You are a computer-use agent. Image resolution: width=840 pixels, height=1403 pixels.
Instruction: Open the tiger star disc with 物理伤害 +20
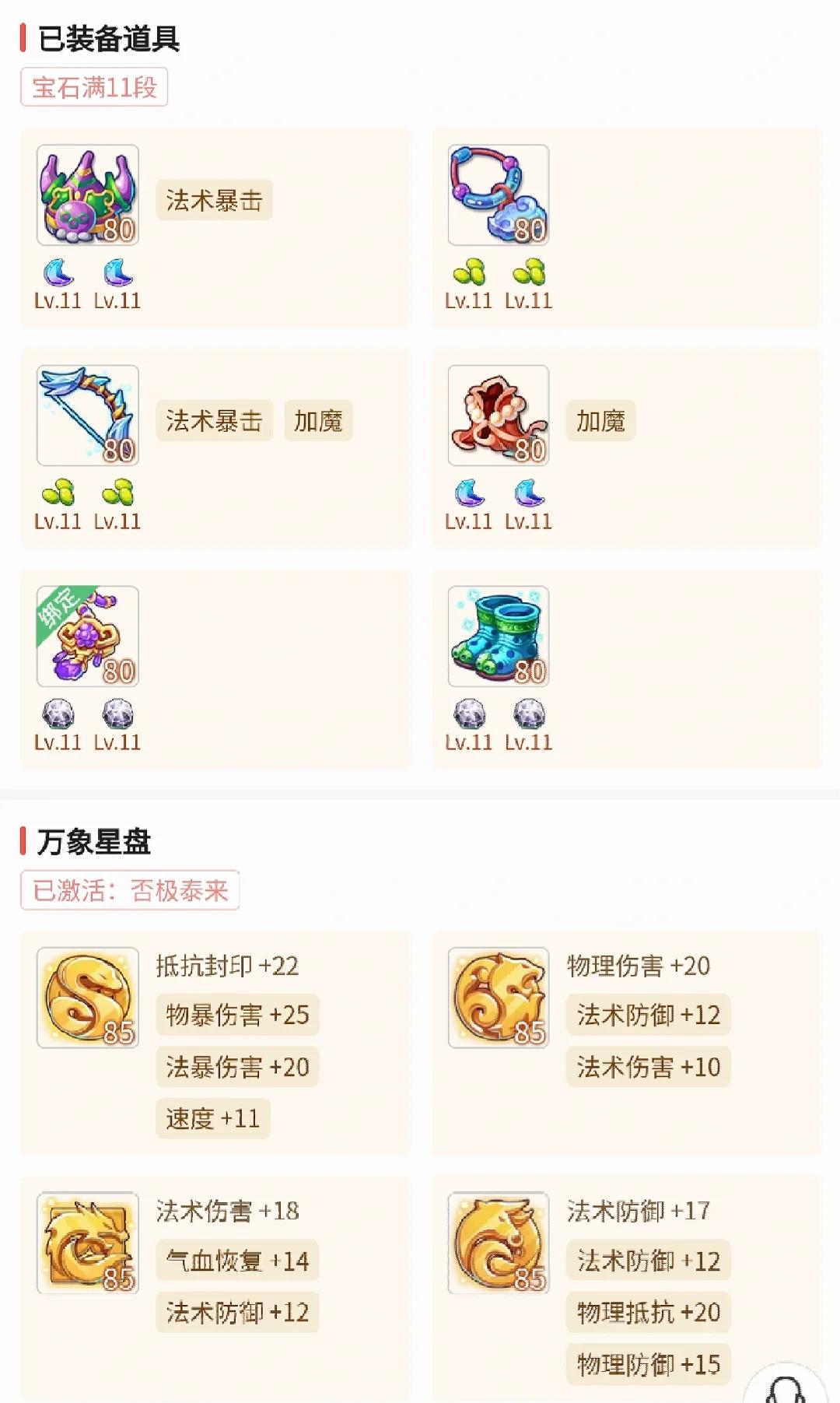click(499, 998)
